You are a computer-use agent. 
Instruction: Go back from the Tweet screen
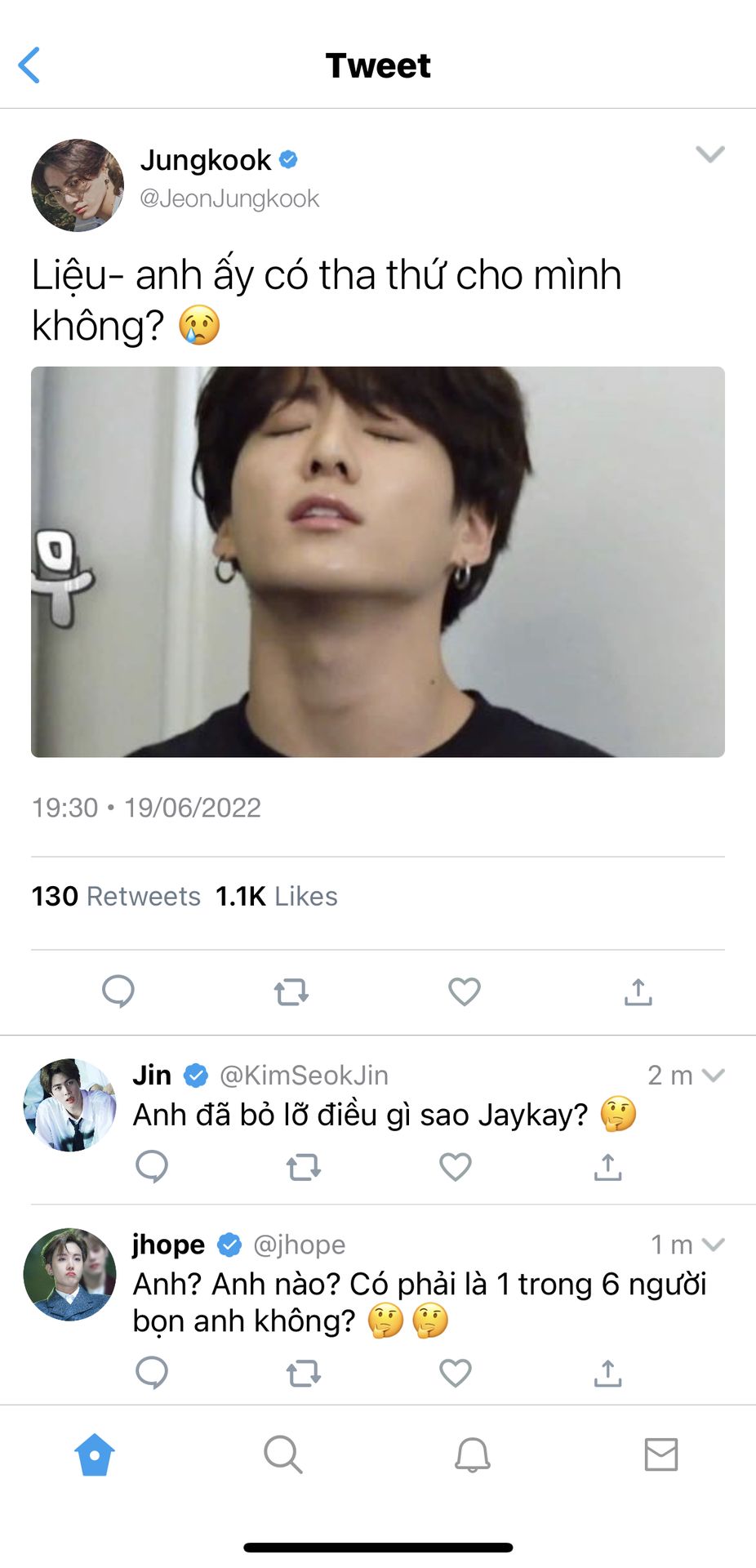[x=29, y=65]
